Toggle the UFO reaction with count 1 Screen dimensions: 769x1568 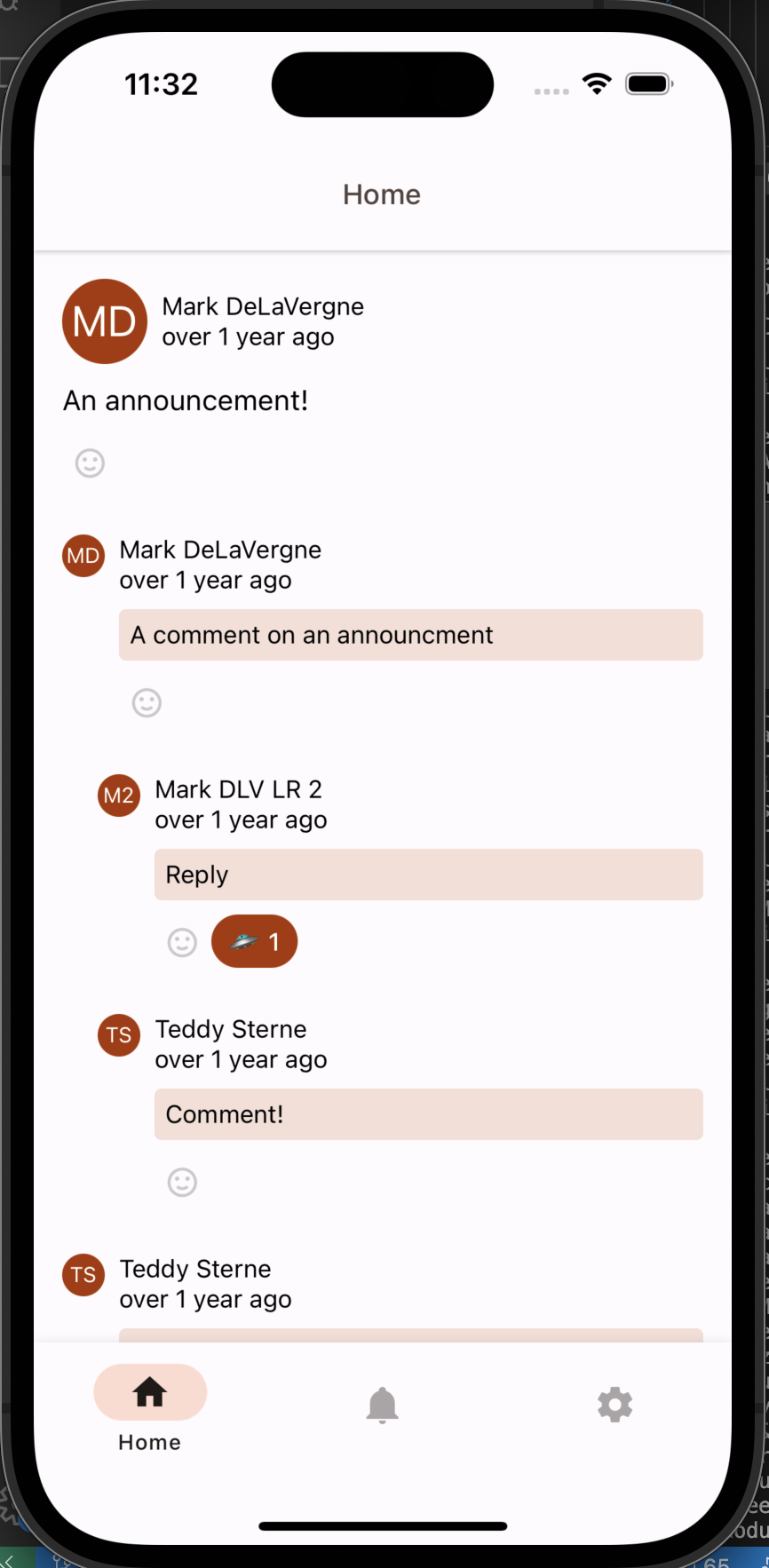pyautogui.click(x=254, y=941)
